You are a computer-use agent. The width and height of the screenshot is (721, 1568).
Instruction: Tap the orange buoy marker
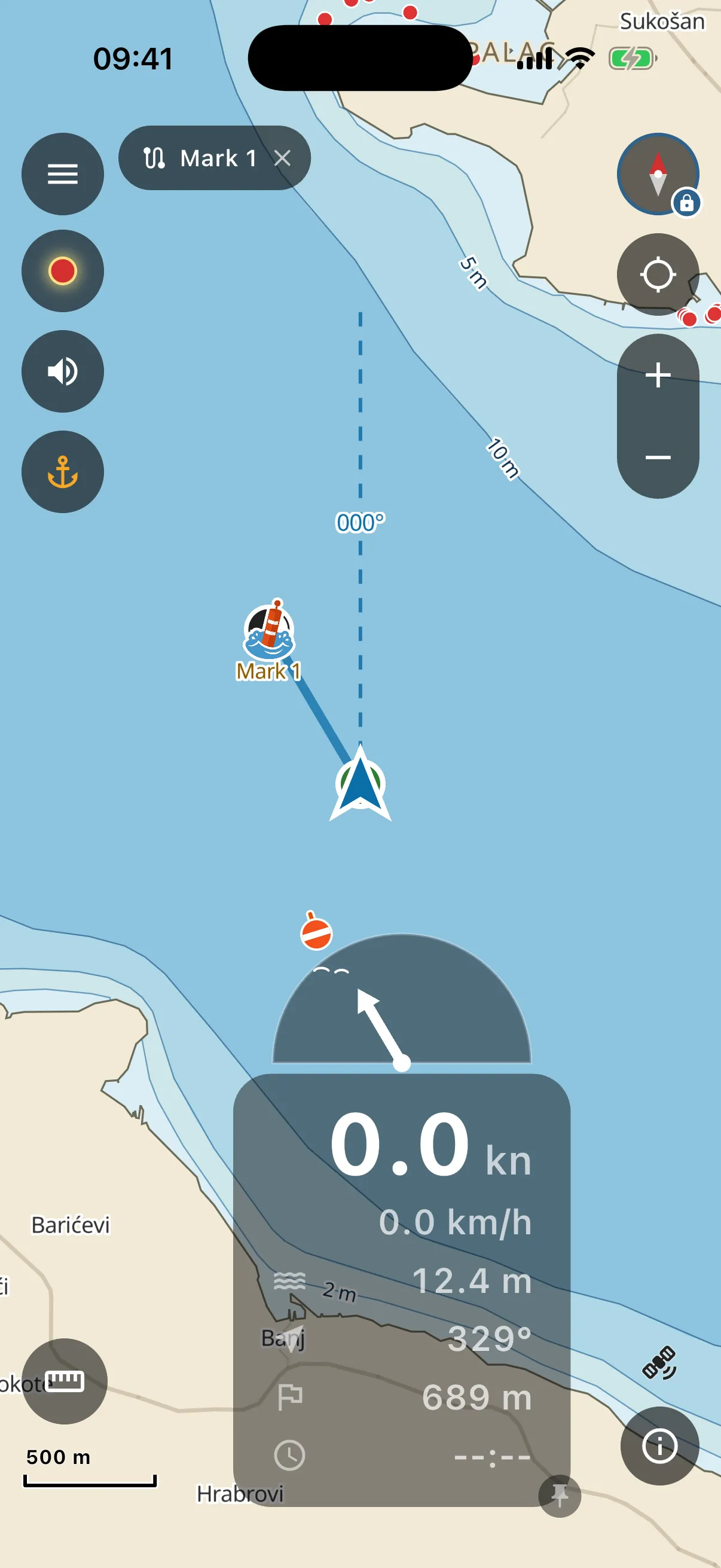tap(316, 931)
